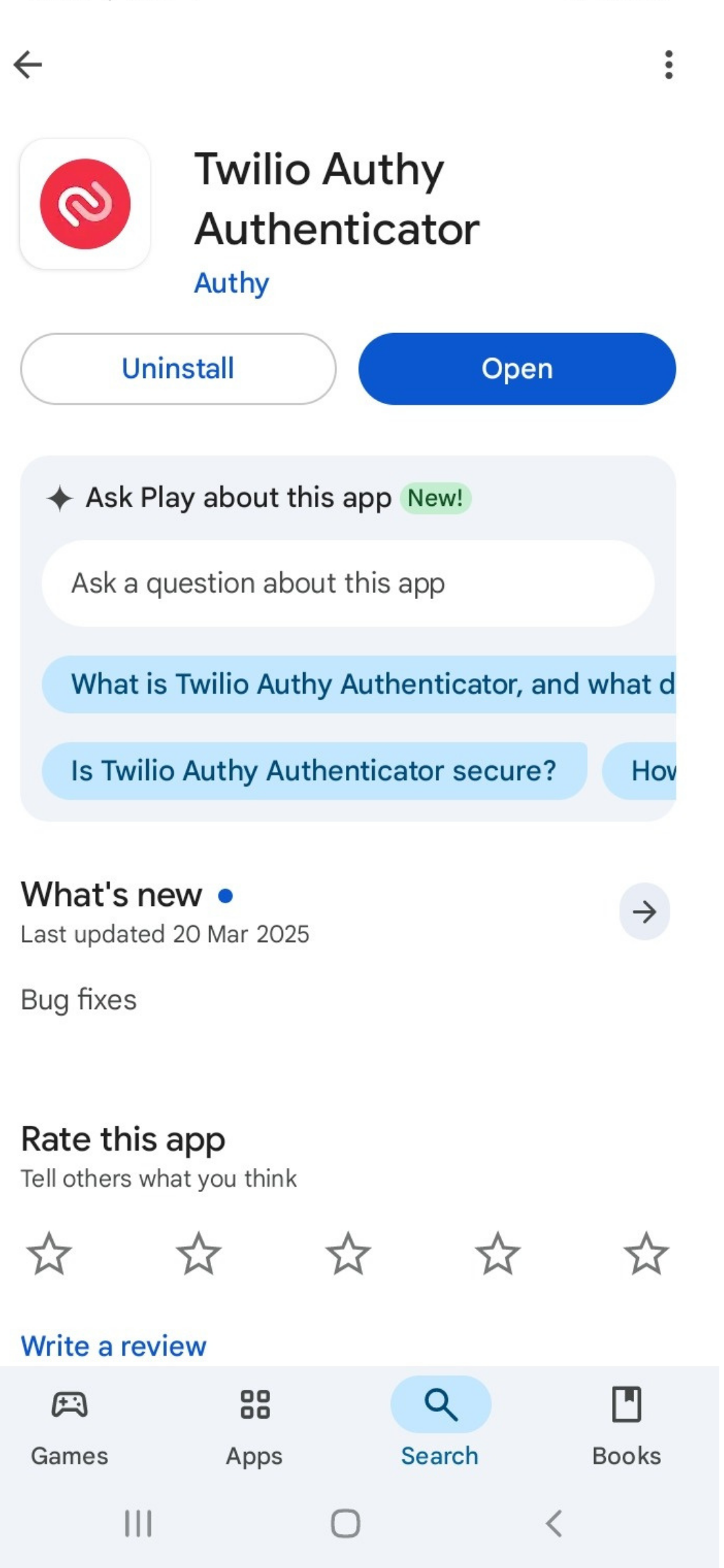Uninstall Twilio Authy Authenticator
Image resolution: width=724 pixels, height=1568 pixels.
[x=178, y=369]
